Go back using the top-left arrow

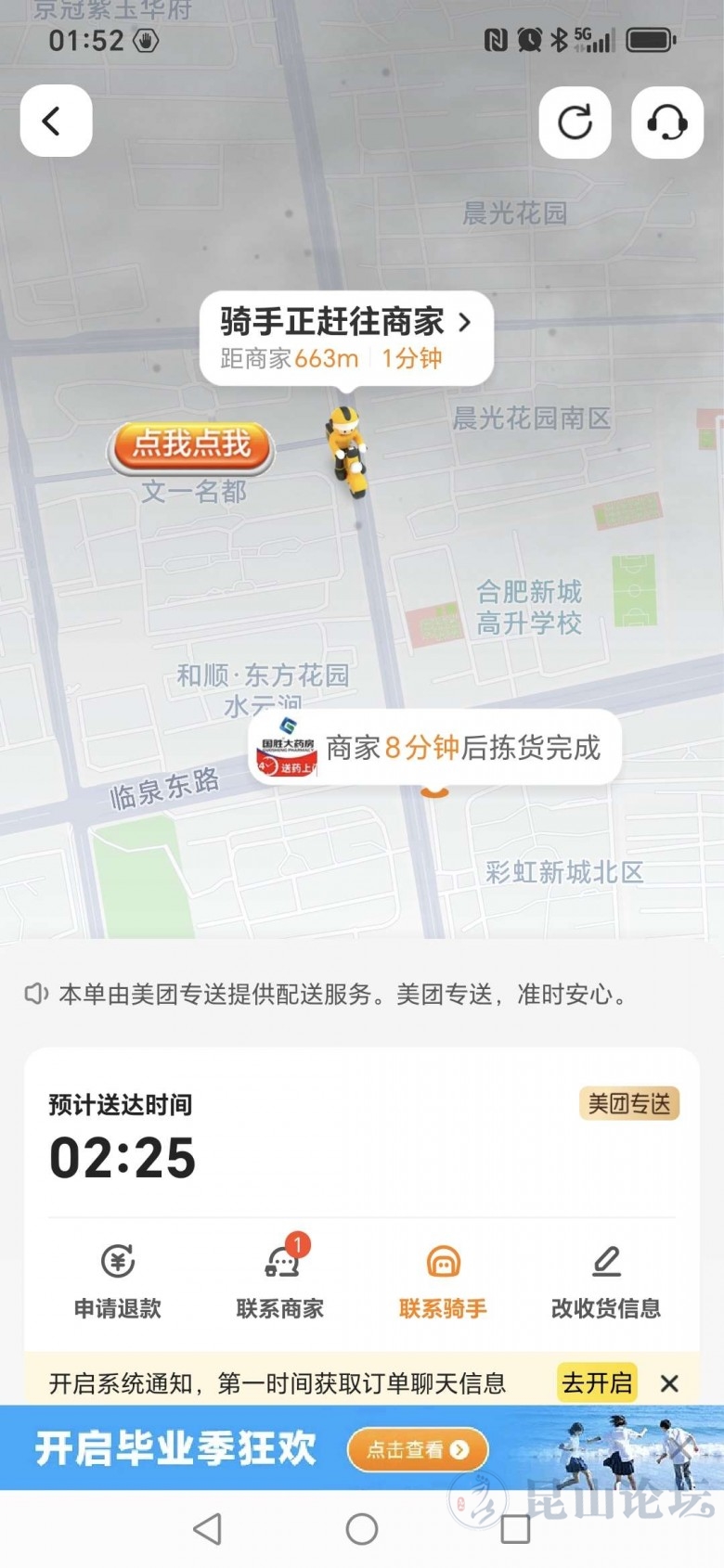pos(56,121)
